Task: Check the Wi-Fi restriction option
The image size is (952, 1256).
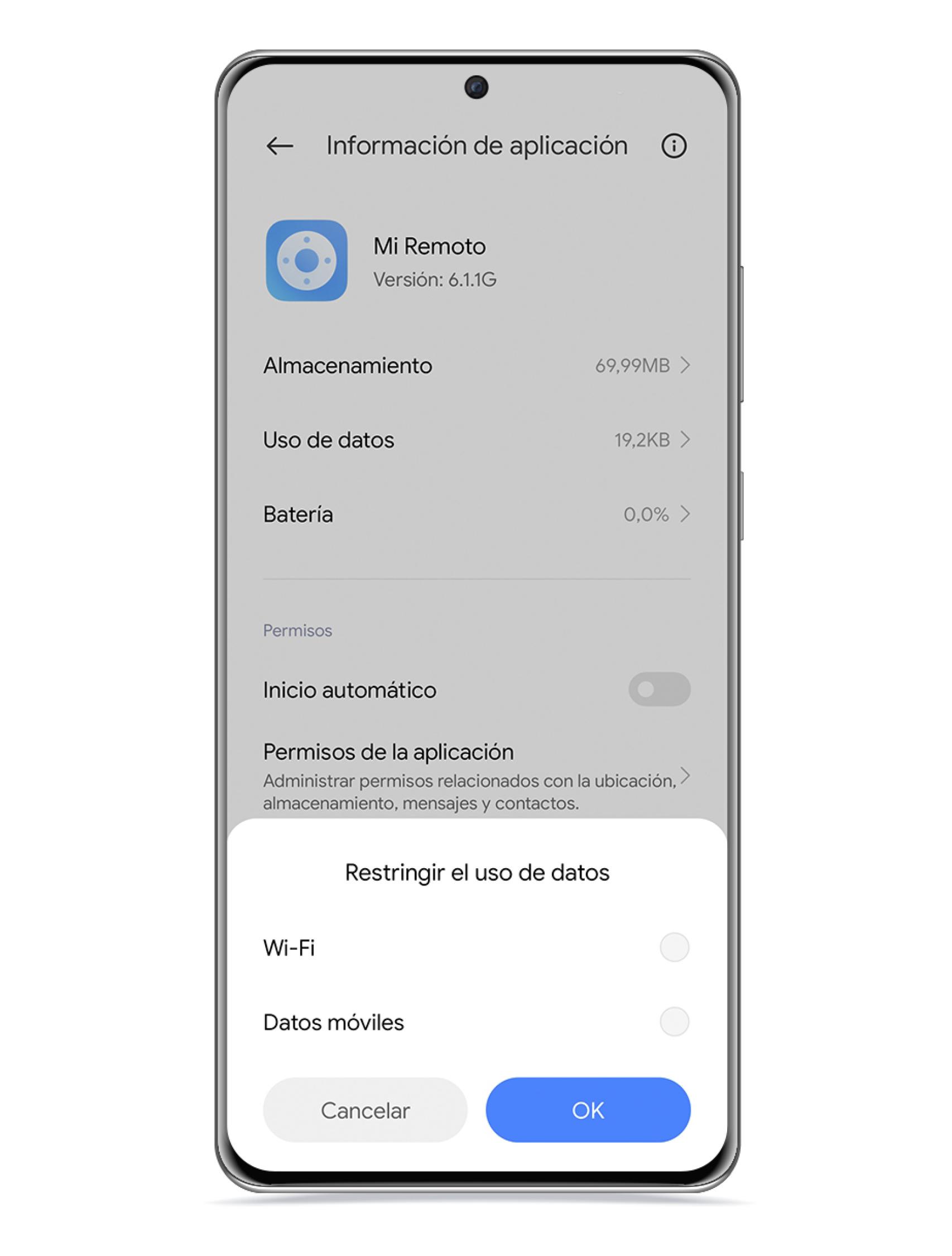Action: [674, 947]
